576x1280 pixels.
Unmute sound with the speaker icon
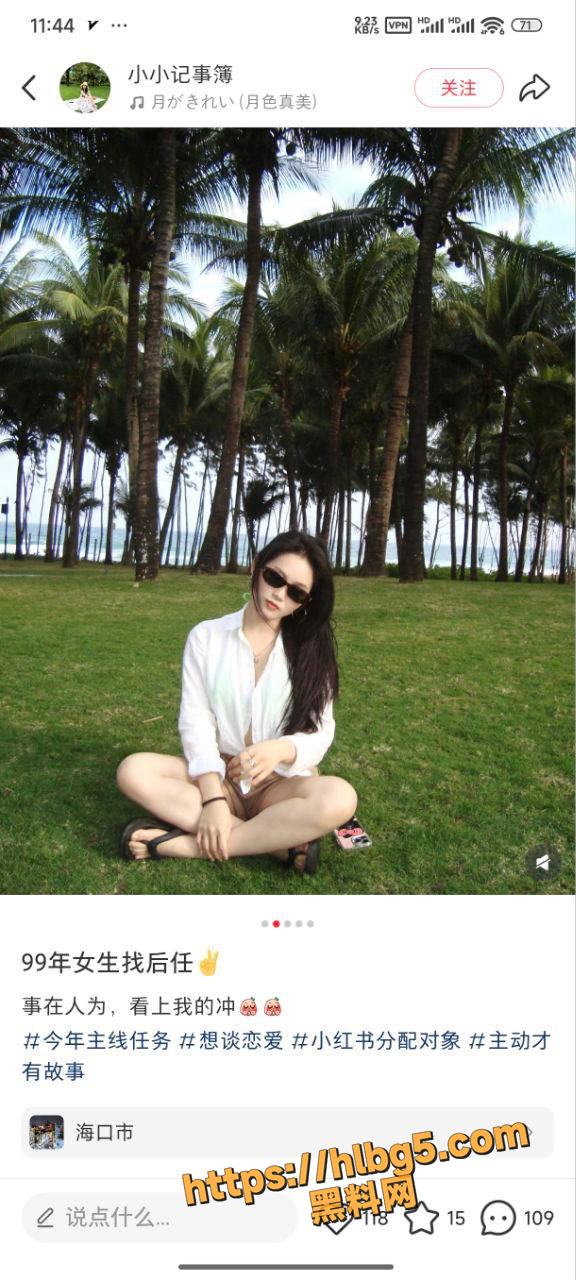click(x=543, y=862)
